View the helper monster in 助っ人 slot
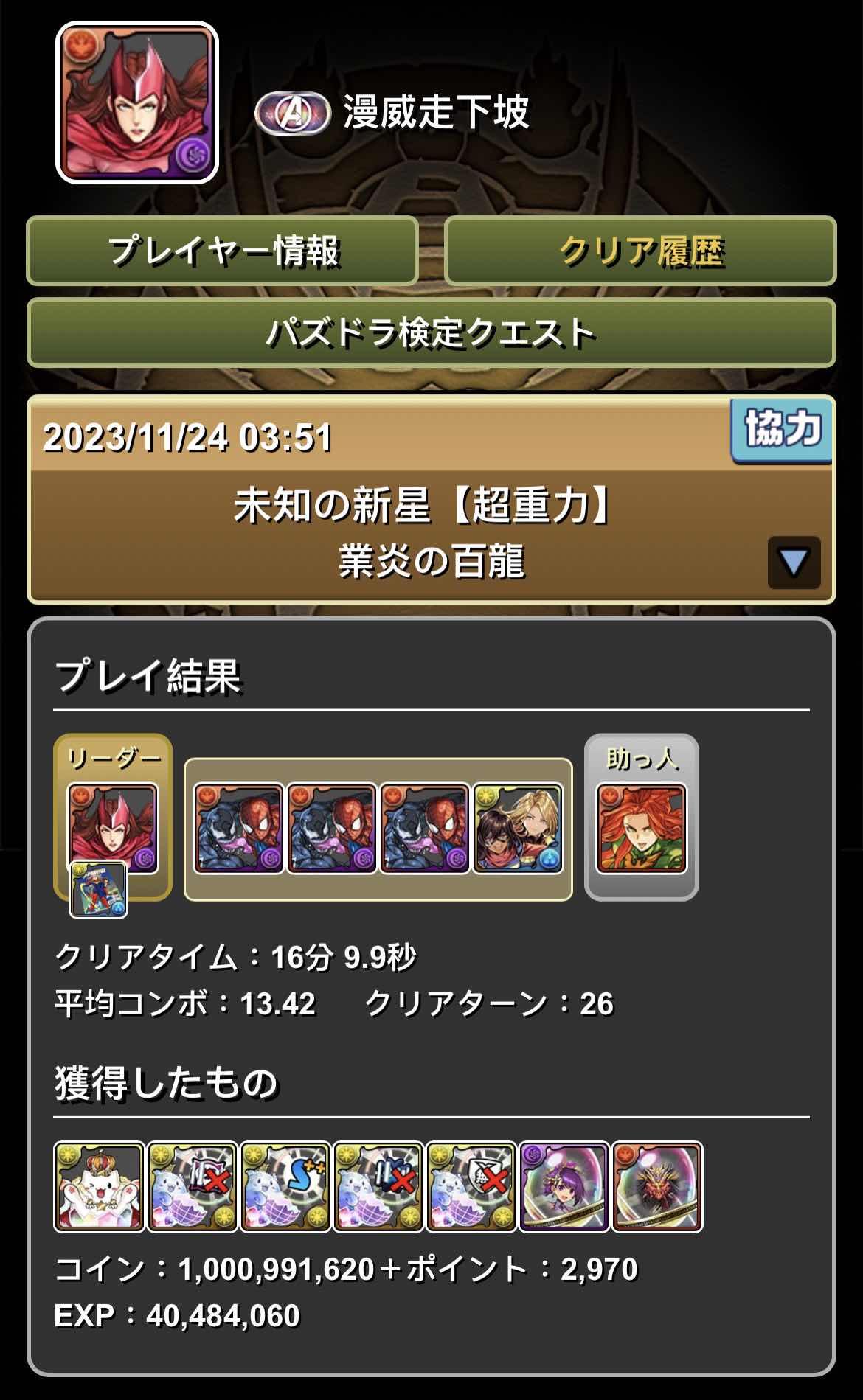 [x=641, y=829]
